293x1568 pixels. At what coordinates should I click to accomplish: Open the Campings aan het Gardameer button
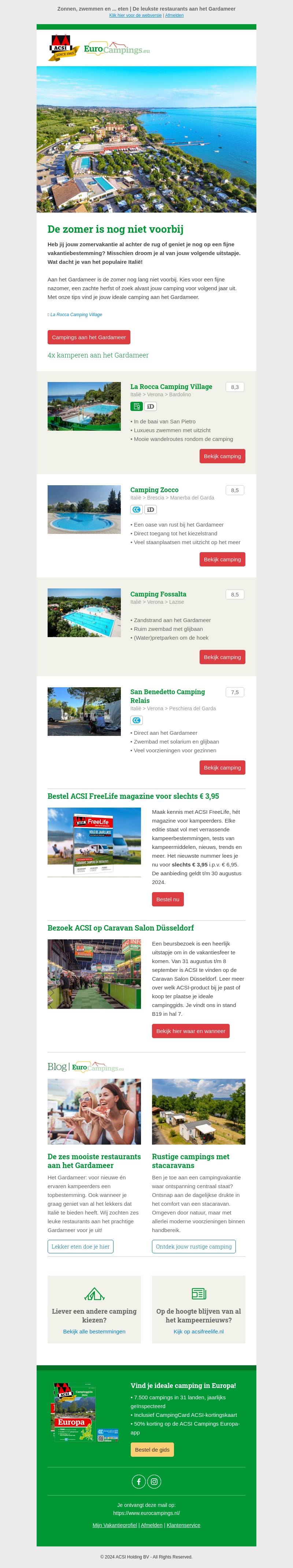(89, 337)
